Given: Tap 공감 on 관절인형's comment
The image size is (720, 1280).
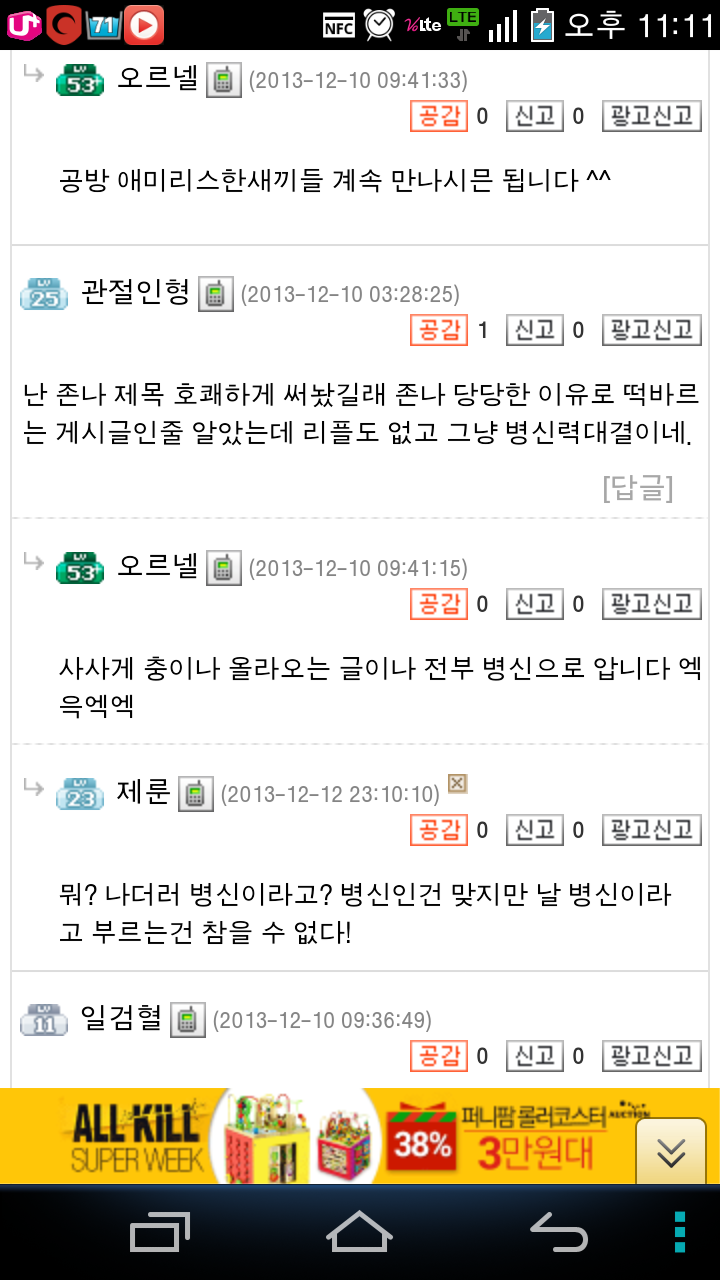Looking at the screenshot, I should point(439,330).
